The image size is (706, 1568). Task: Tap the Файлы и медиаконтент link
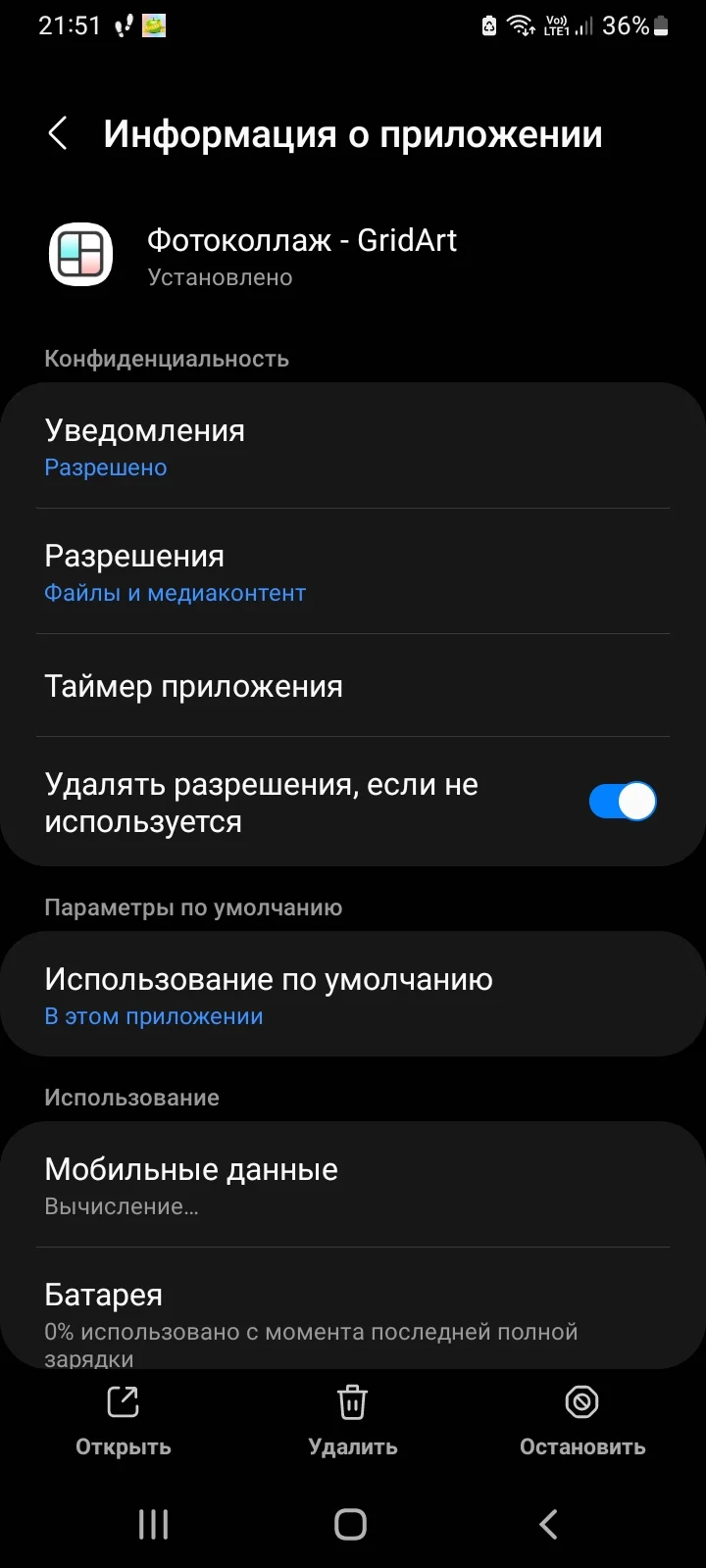pos(175,593)
